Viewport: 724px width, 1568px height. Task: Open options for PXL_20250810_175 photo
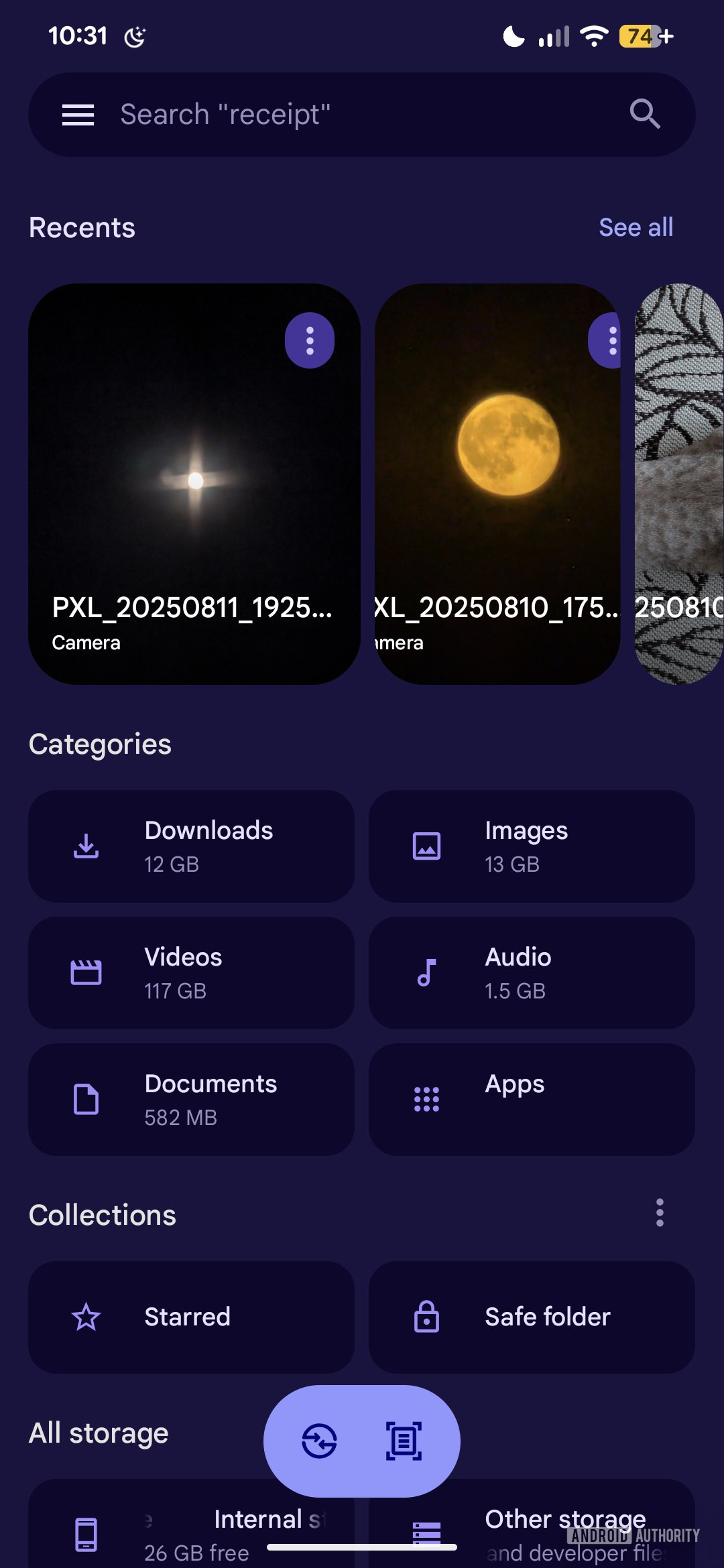click(609, 341)
